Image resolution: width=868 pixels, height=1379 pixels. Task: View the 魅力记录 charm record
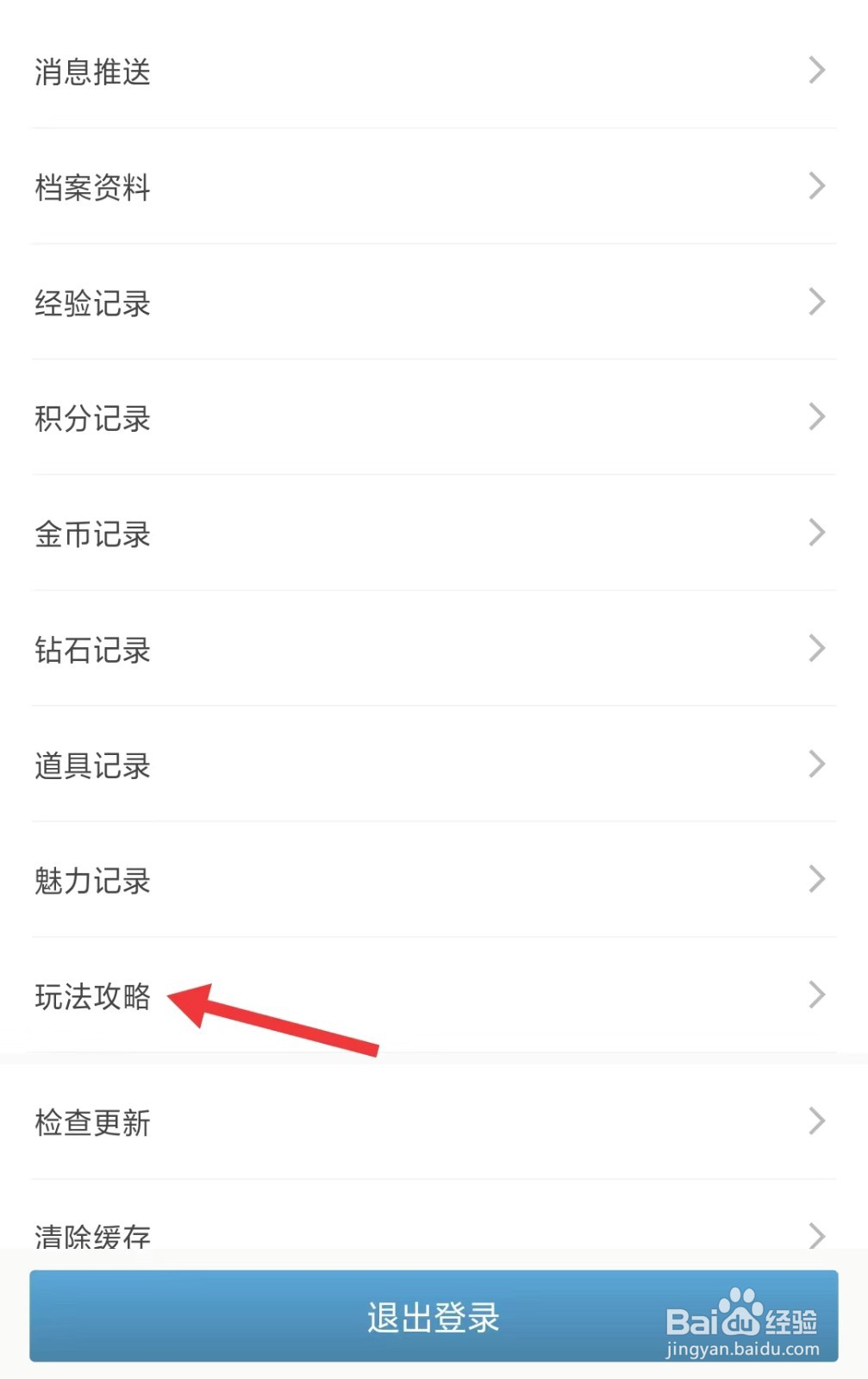(x=93, y=881)
